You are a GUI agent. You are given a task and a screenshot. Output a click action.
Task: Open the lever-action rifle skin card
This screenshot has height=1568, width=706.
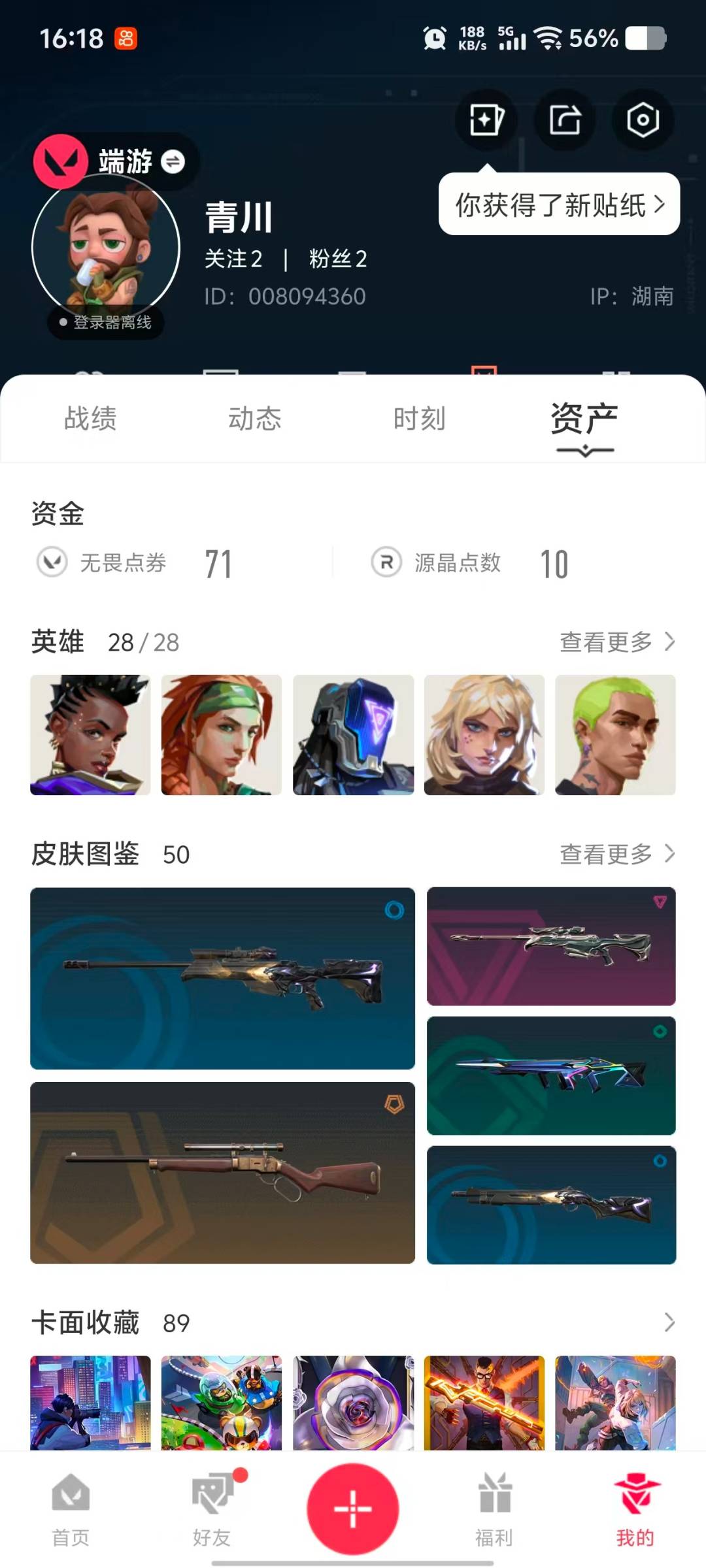(x=222, y=1173)
